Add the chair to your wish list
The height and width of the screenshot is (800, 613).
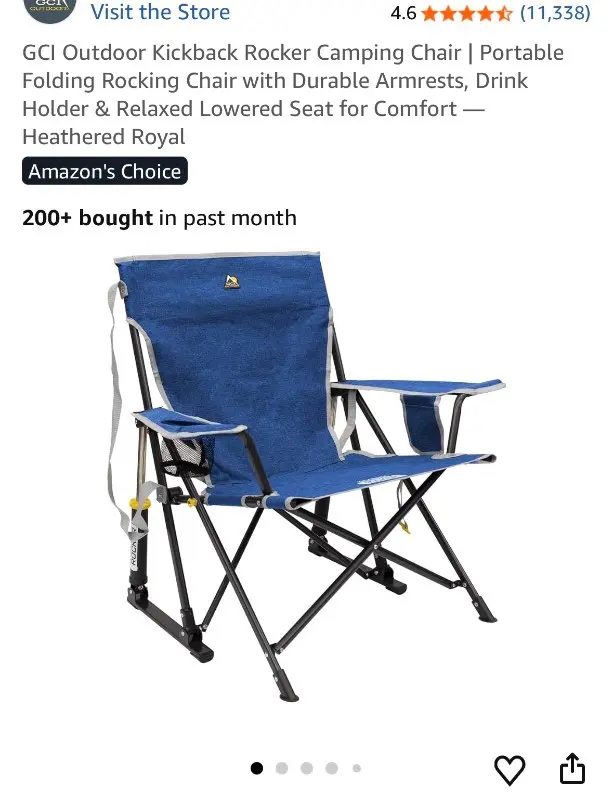click(x=510, y=769)
